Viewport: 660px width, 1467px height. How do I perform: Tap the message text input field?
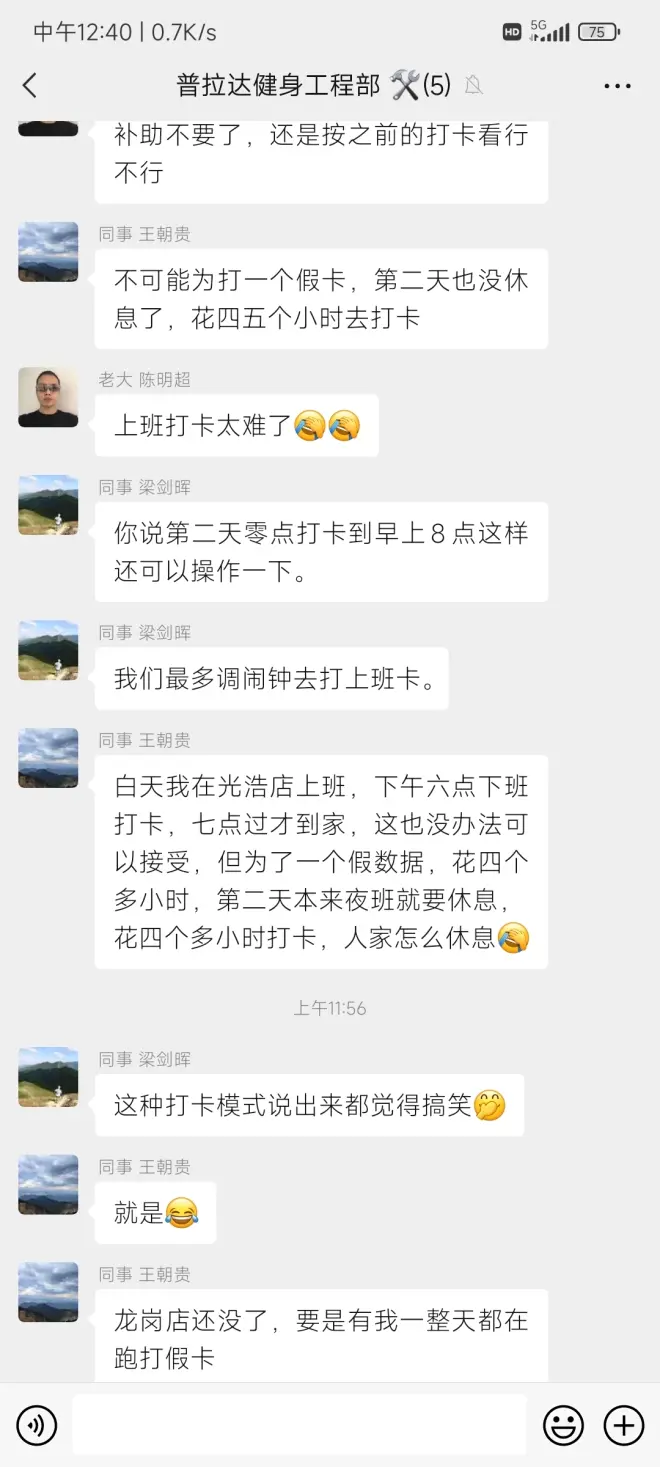tap(298, 1424)
